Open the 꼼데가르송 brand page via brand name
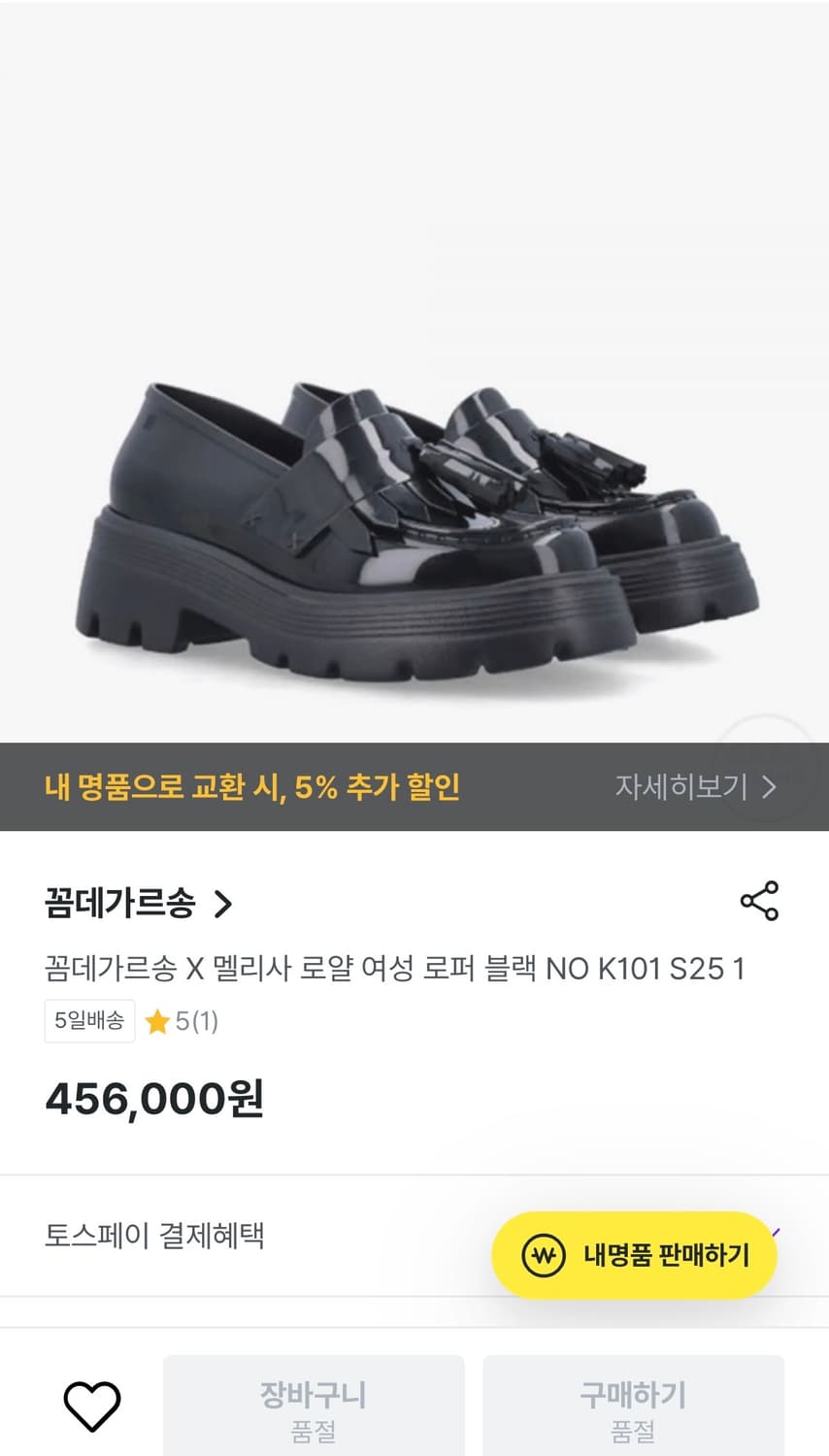Image resolution: width=829 pixels, height=1456 pixels. (118, 903)
